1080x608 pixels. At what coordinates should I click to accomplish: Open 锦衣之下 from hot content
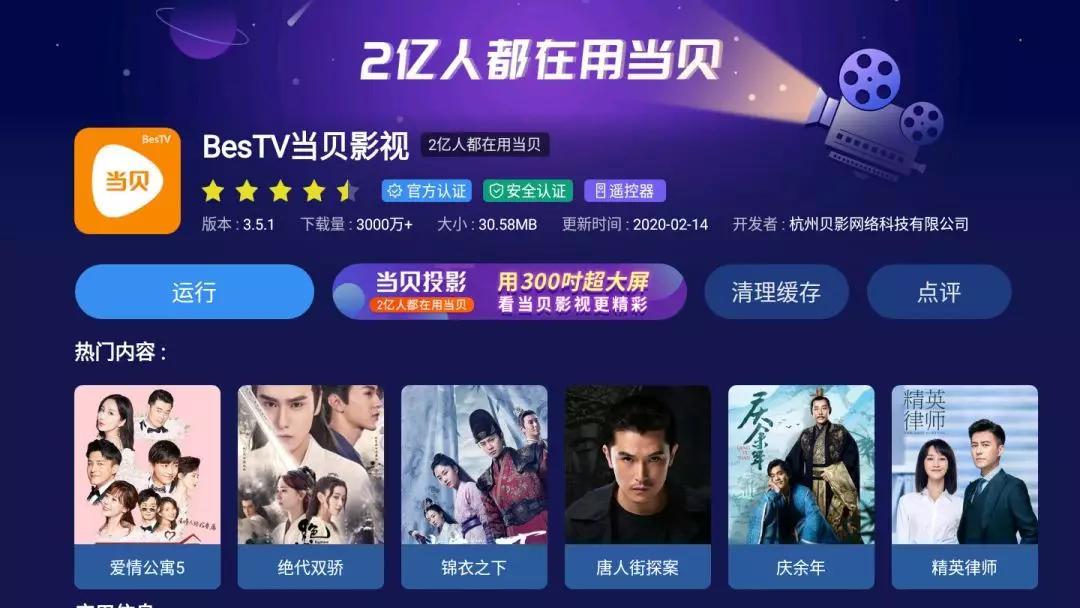[474, 486]
